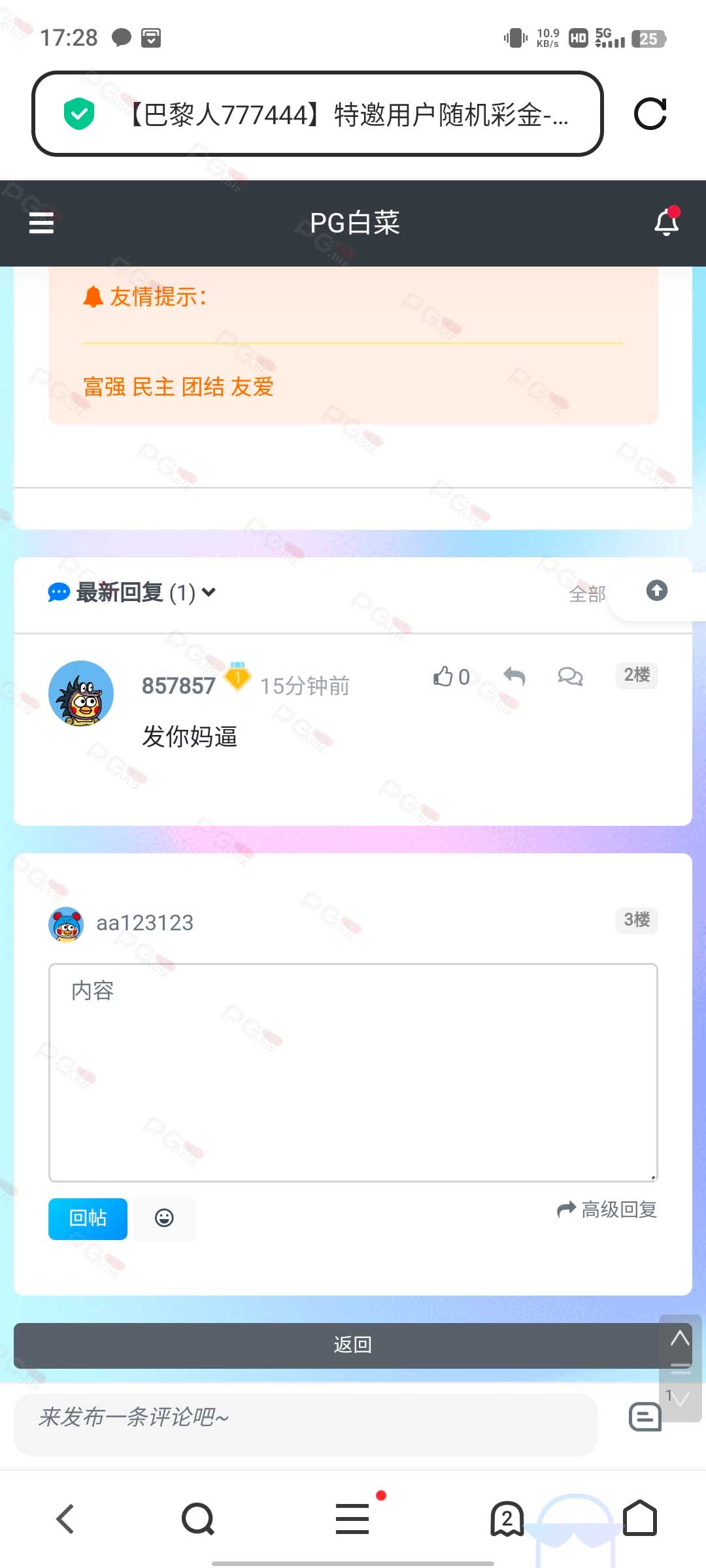Open the notifications bell
Viewport: 706px width, 1568px height.
coord(667,222)
